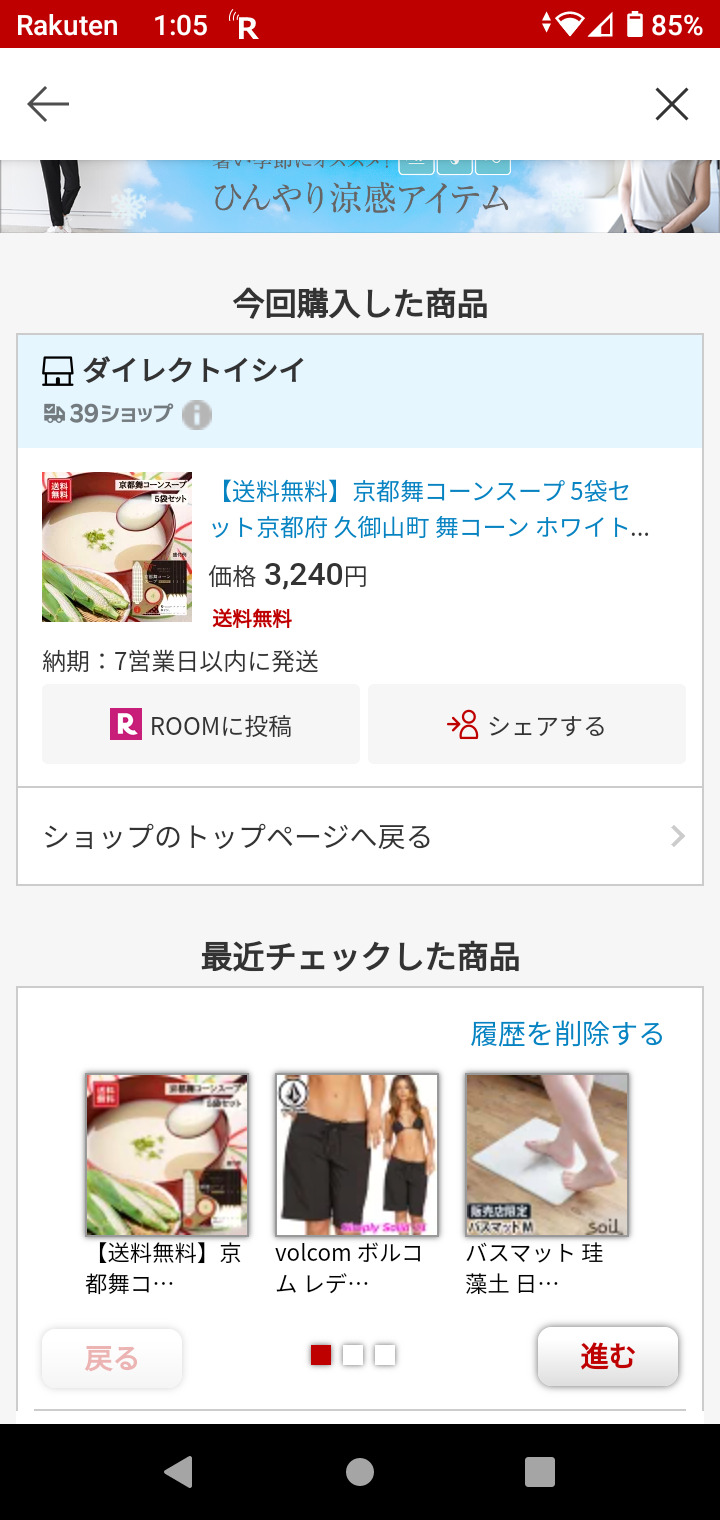The image size is (720, 1520).
Task: Open 39ショップ info icon
Action: 196,414
